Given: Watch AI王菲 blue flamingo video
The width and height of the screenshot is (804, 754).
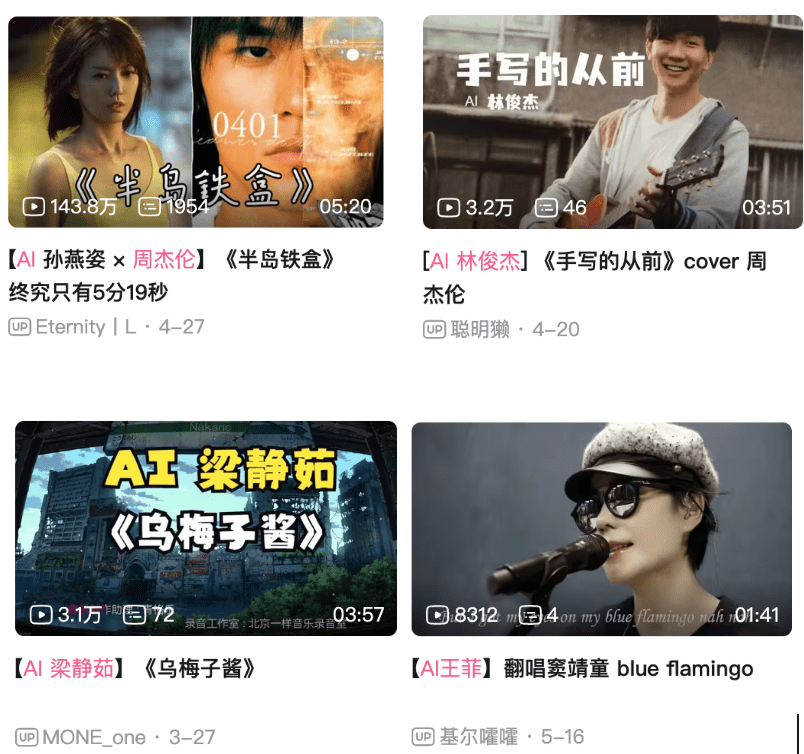Looking at the screenshot, I should click(x=601, y=528).
